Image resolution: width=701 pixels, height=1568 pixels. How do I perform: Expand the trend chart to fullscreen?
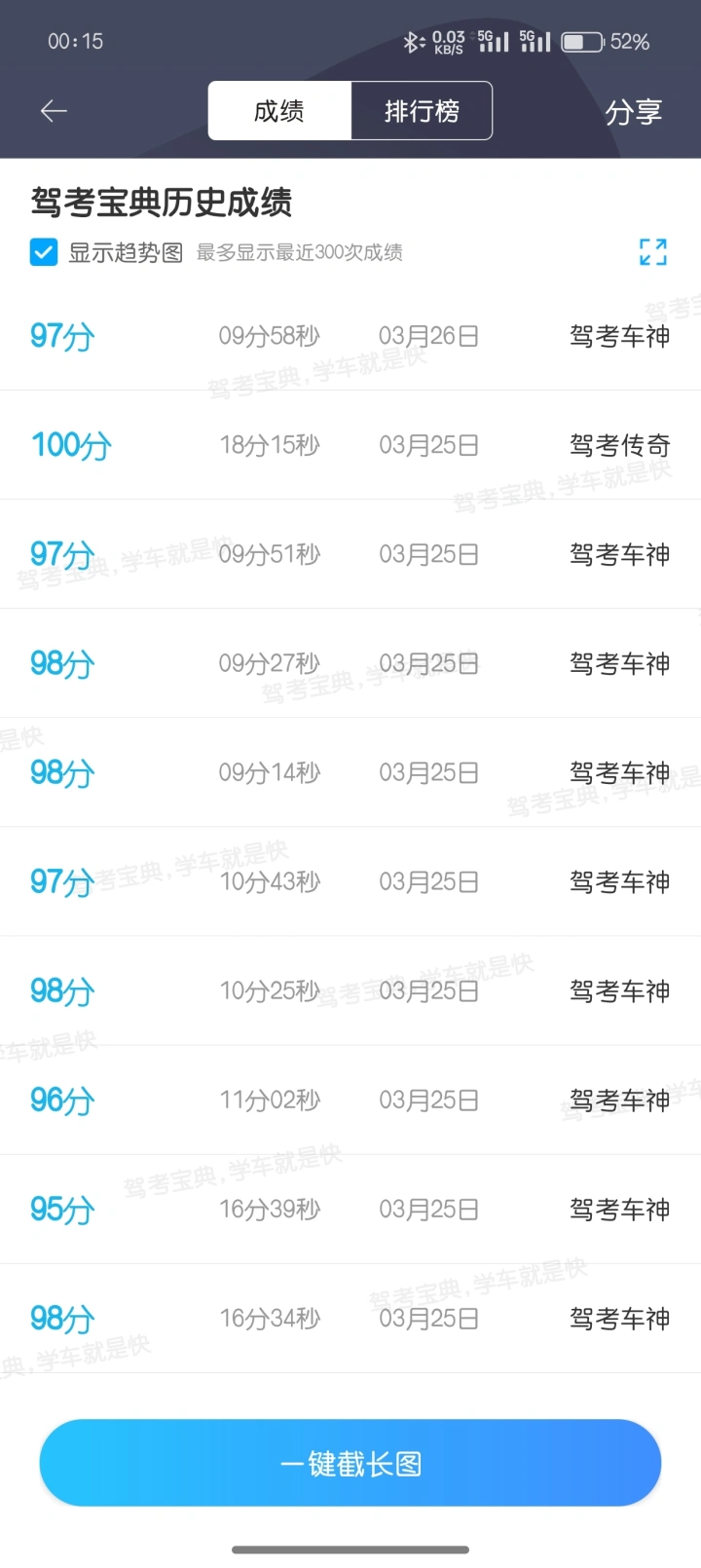pyautogui.click(x=653, y=251)
